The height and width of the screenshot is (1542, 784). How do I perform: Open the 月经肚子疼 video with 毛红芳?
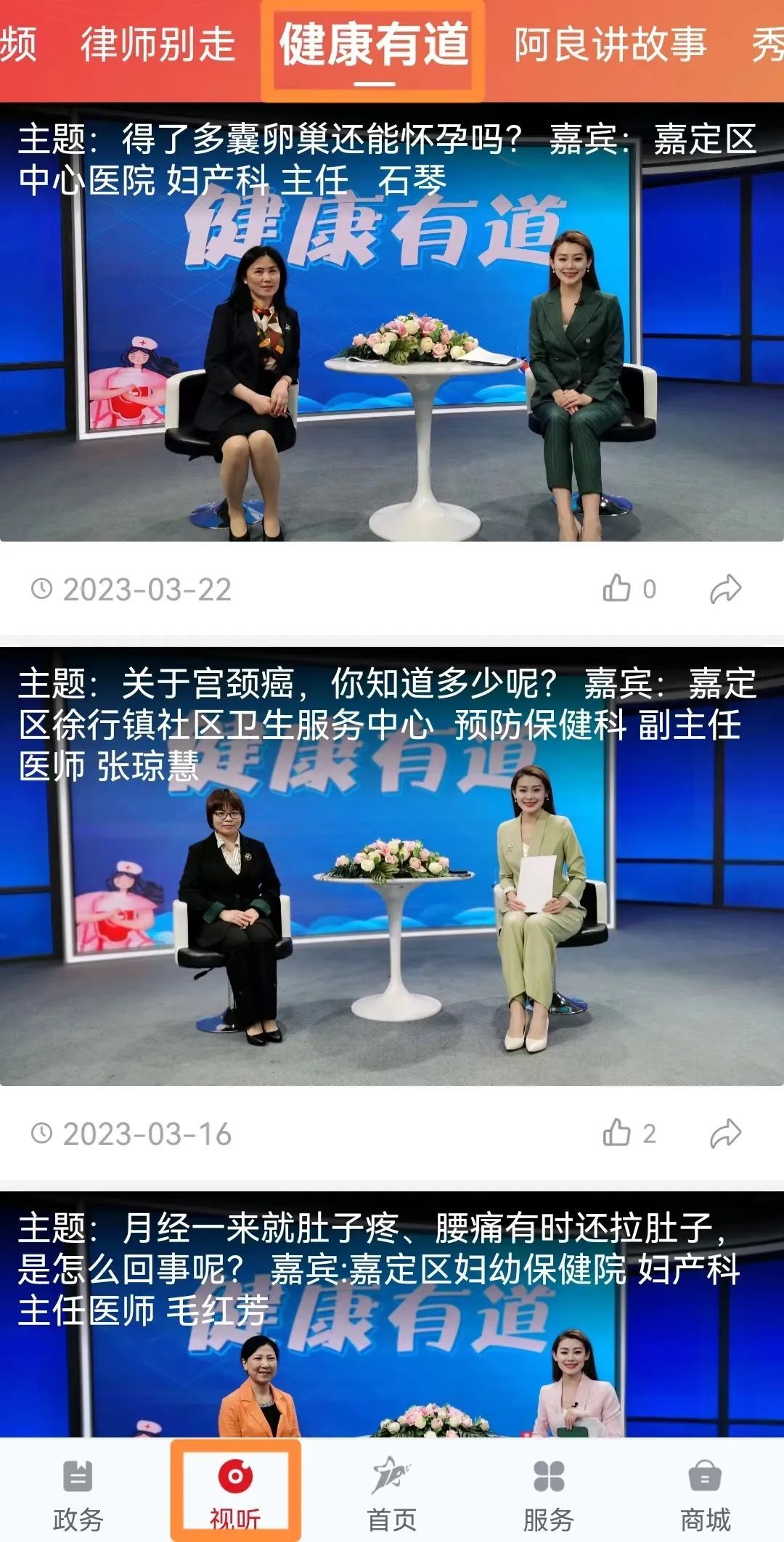pos(392,1314)
